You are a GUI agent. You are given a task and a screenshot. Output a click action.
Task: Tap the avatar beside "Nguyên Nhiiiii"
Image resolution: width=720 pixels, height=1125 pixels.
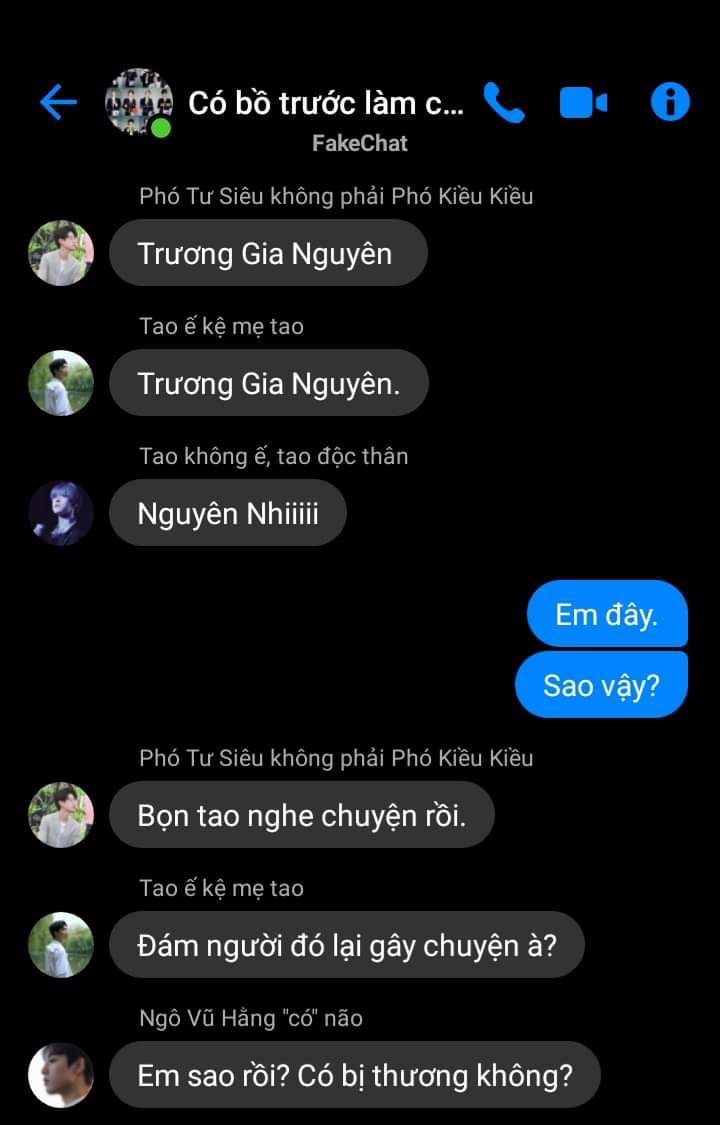point(61,513)
